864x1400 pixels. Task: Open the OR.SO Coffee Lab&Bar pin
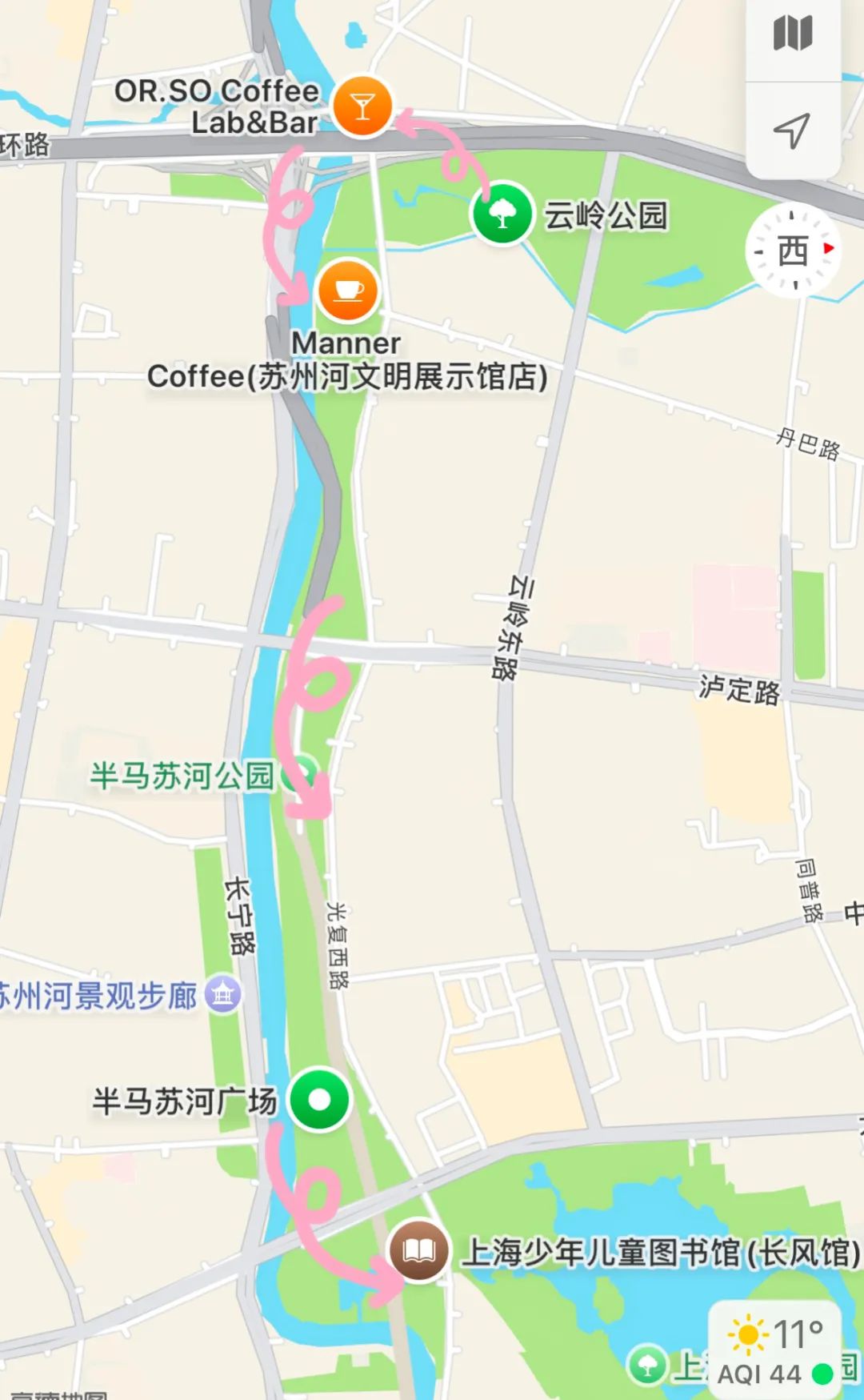point(362,106)
